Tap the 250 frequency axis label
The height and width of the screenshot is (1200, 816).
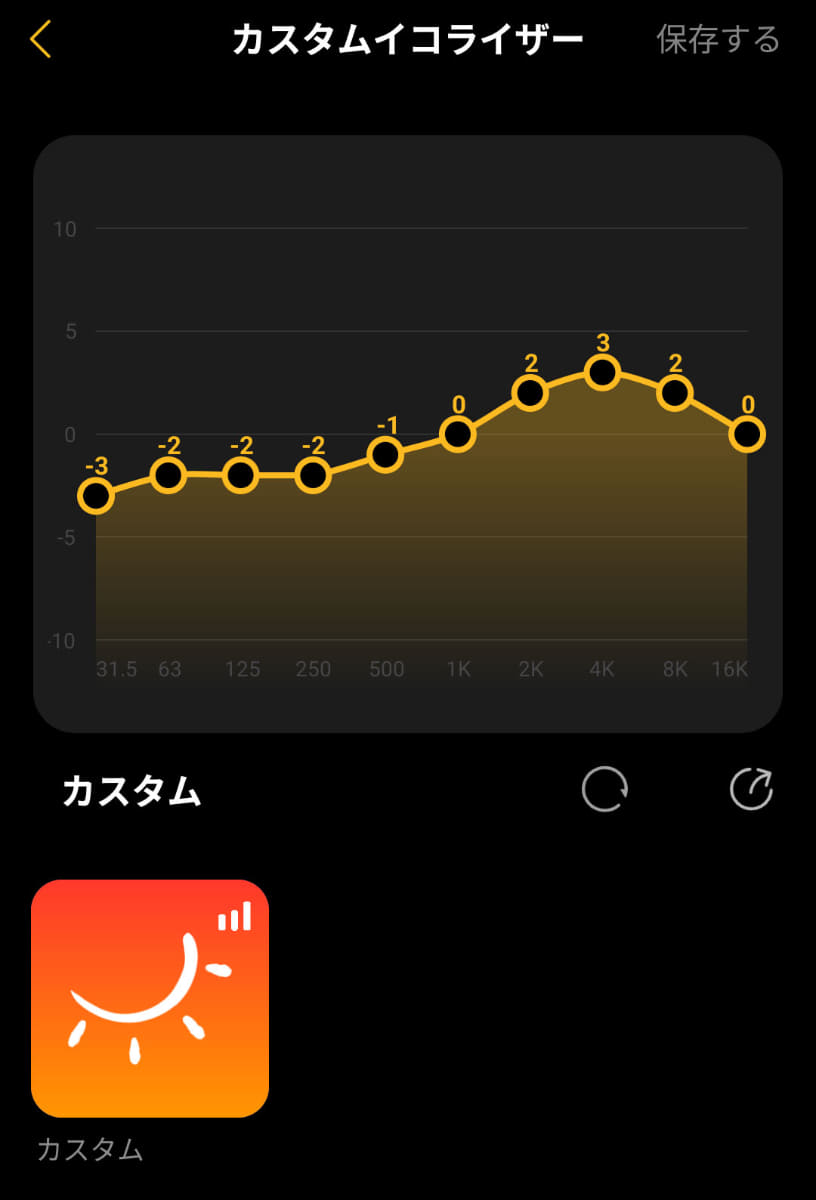click(x=313, y=669)
